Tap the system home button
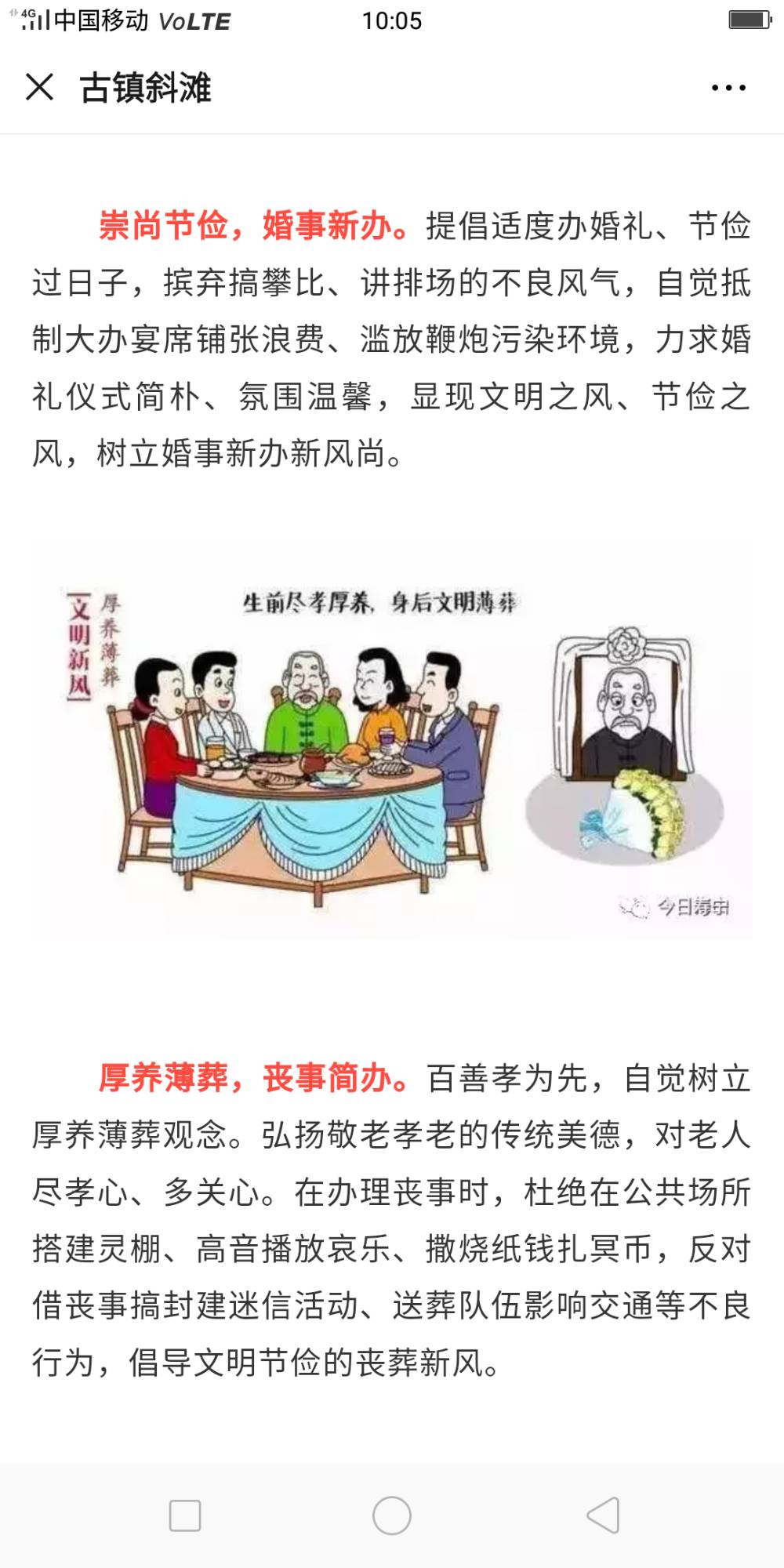The height and width of the screenshot is (1568, 784). [392, 1515]
